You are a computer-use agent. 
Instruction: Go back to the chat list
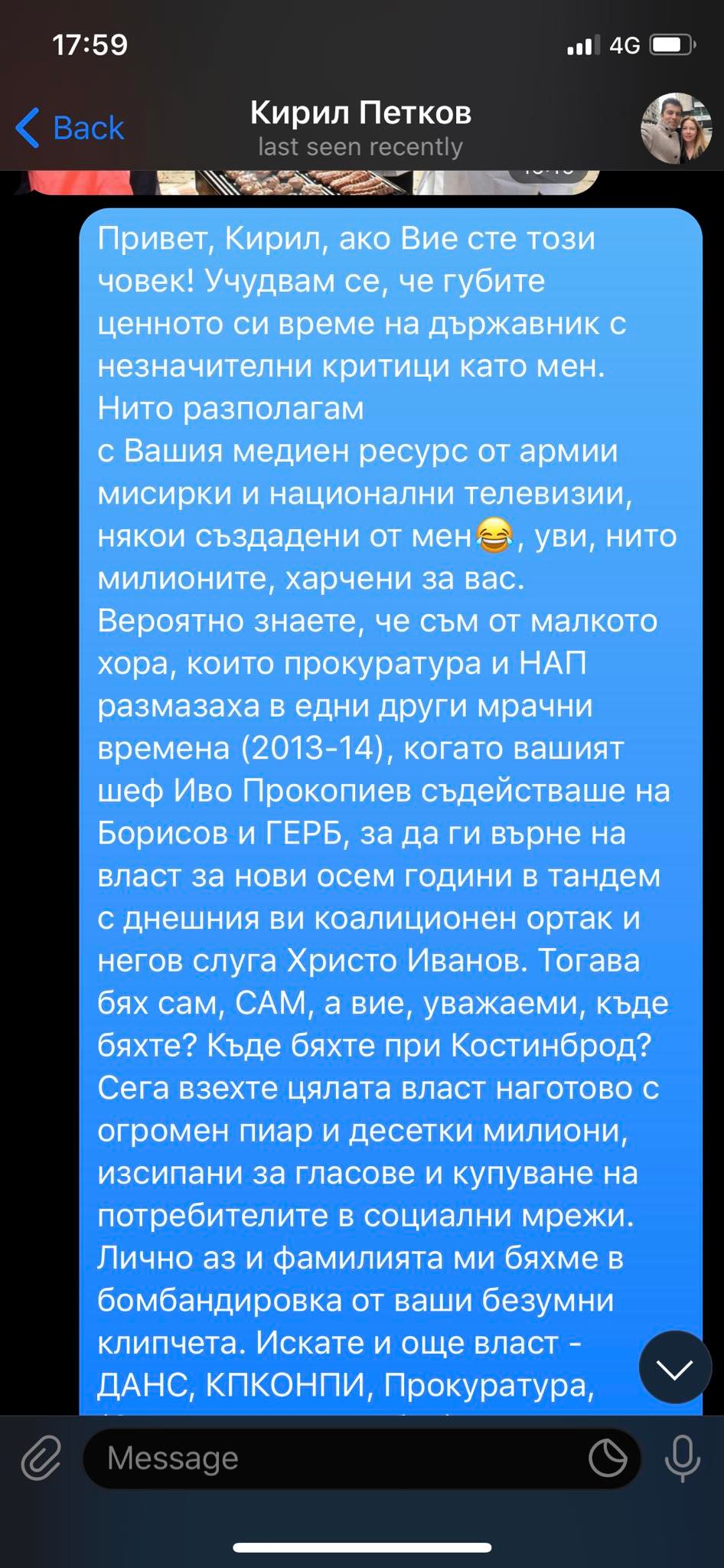click(70, 128)
